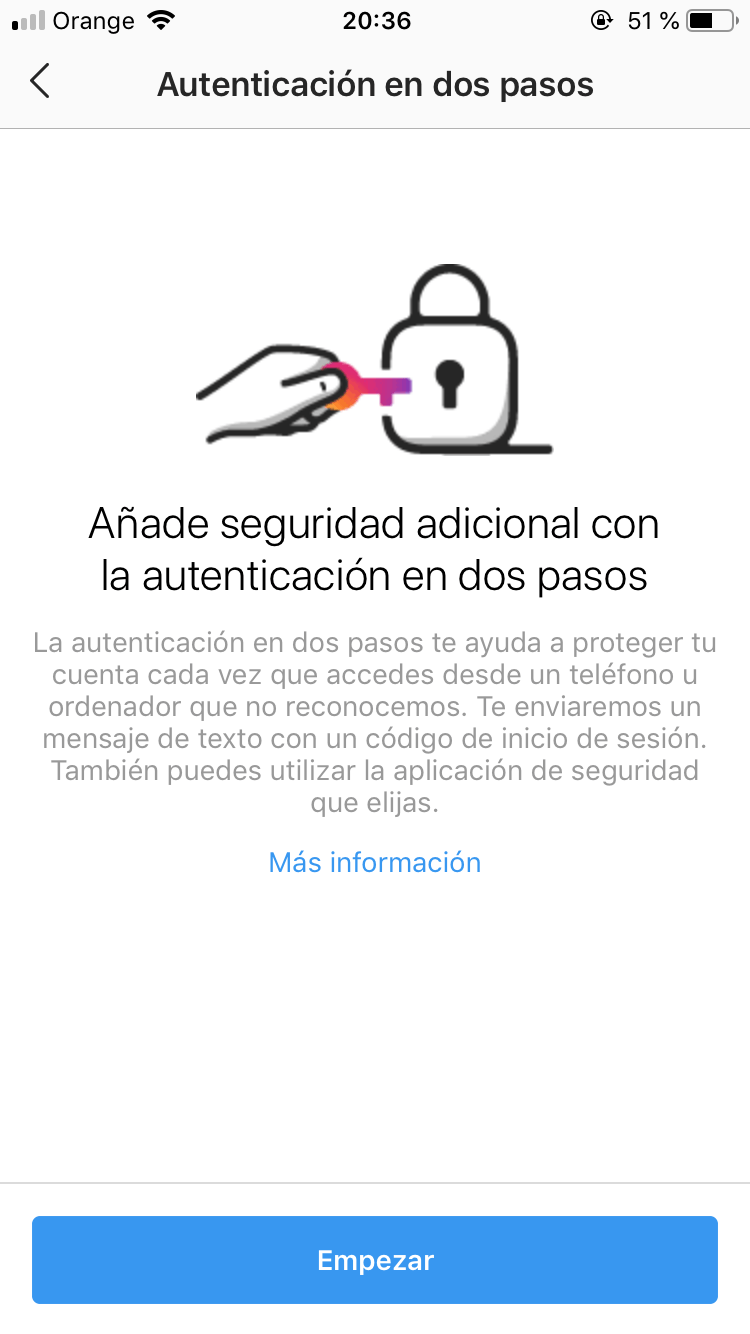Click the orientation lock icon in status bar

[x=602, y=20]
